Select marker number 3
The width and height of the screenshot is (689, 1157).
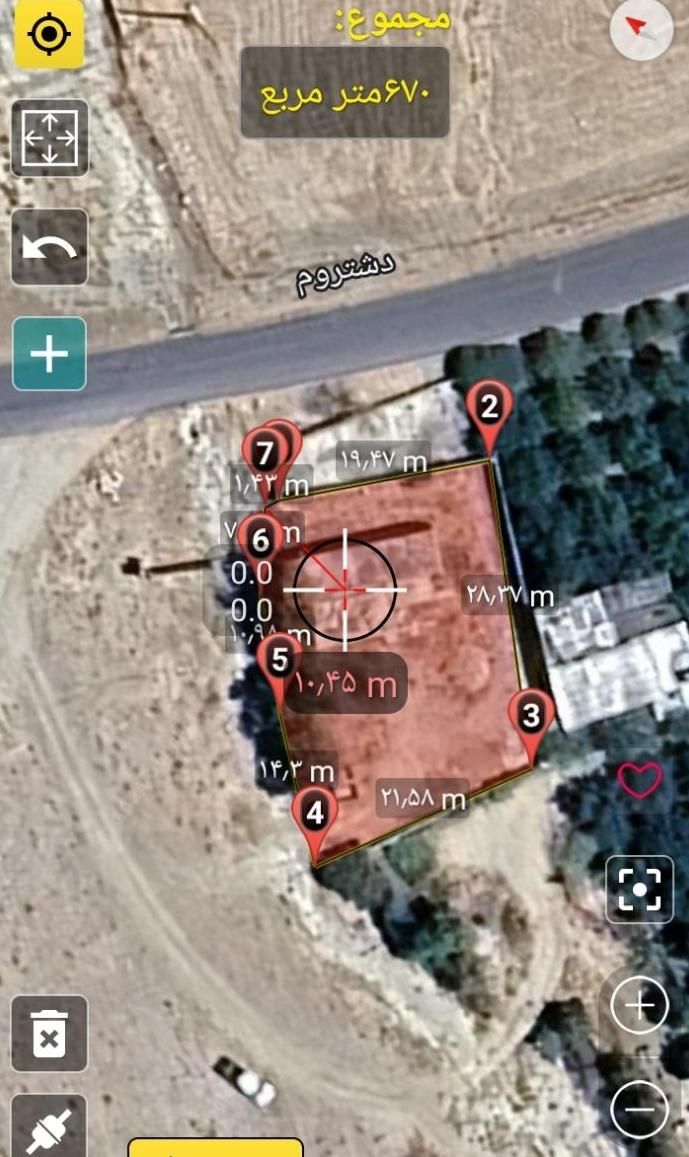531,716
